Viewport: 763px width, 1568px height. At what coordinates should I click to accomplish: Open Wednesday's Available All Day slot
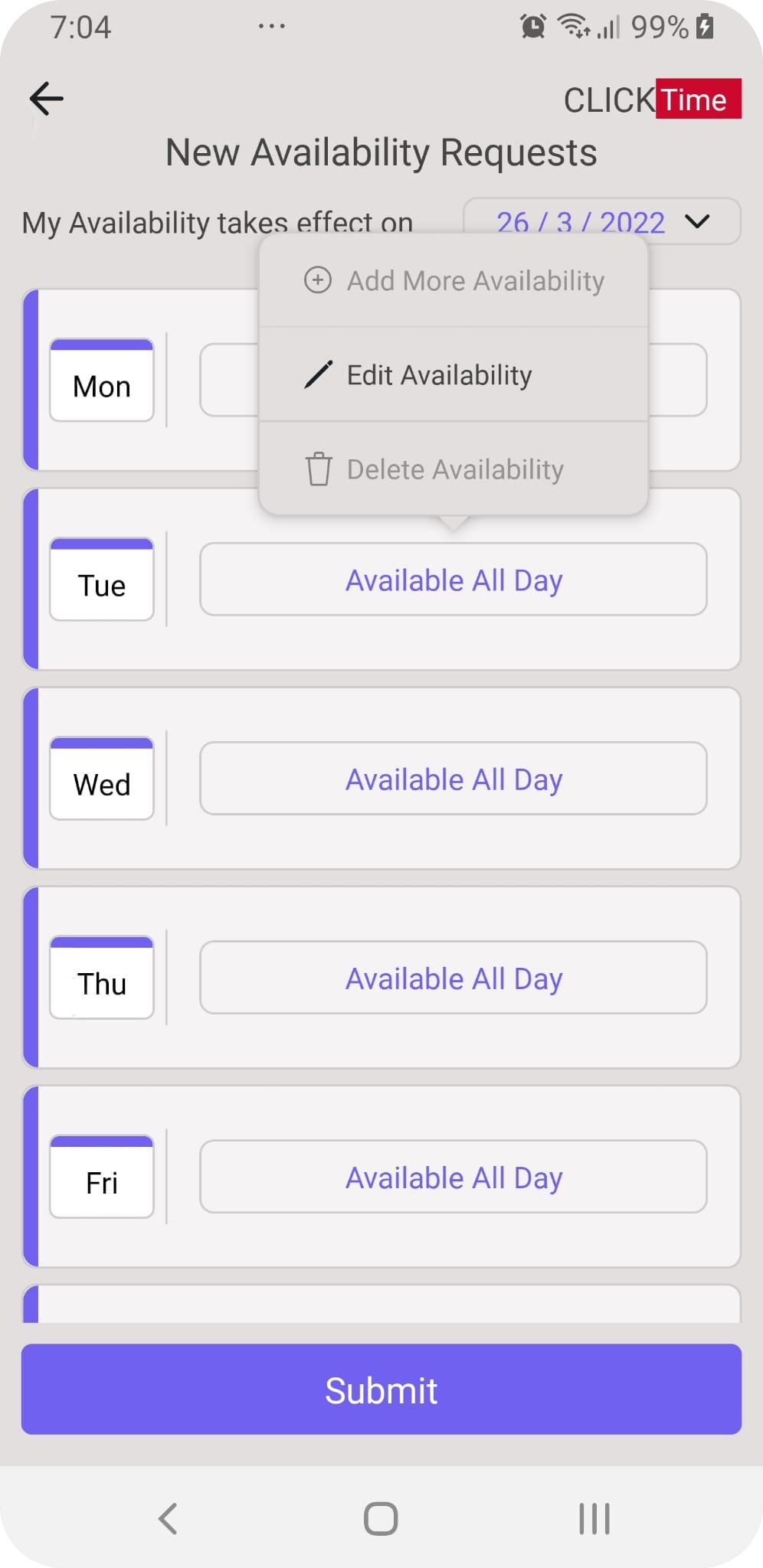point(453,779)
